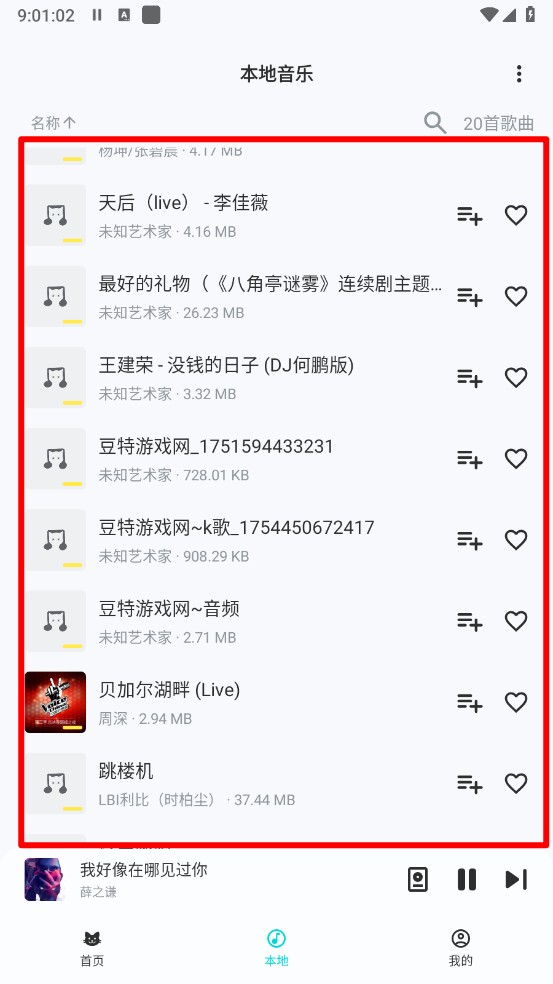Change sort order via 名称 label

tap(53, 123)
